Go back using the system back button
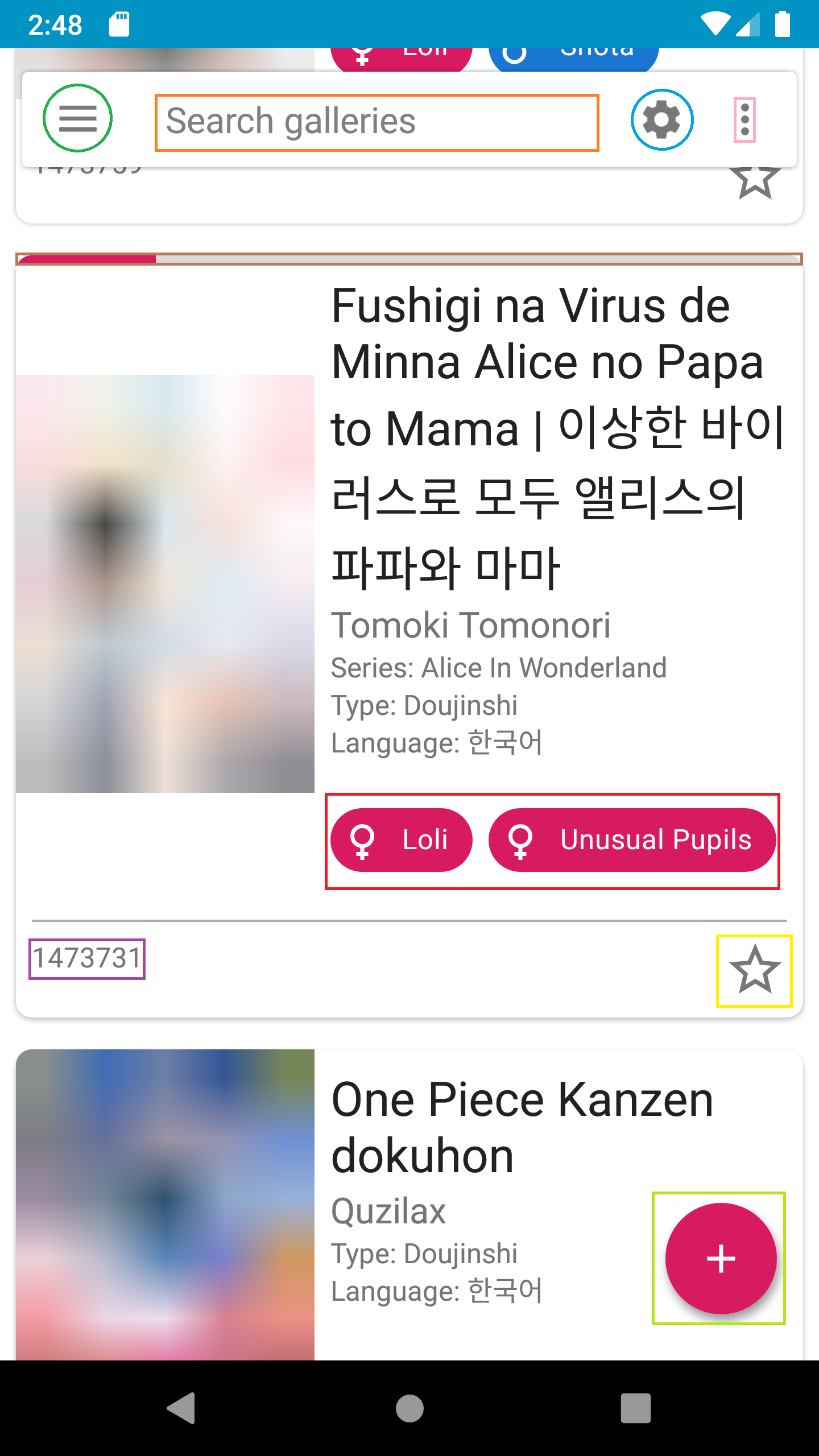The height and width of the screenshot is (1456, 819). (x=182, y=1408)
